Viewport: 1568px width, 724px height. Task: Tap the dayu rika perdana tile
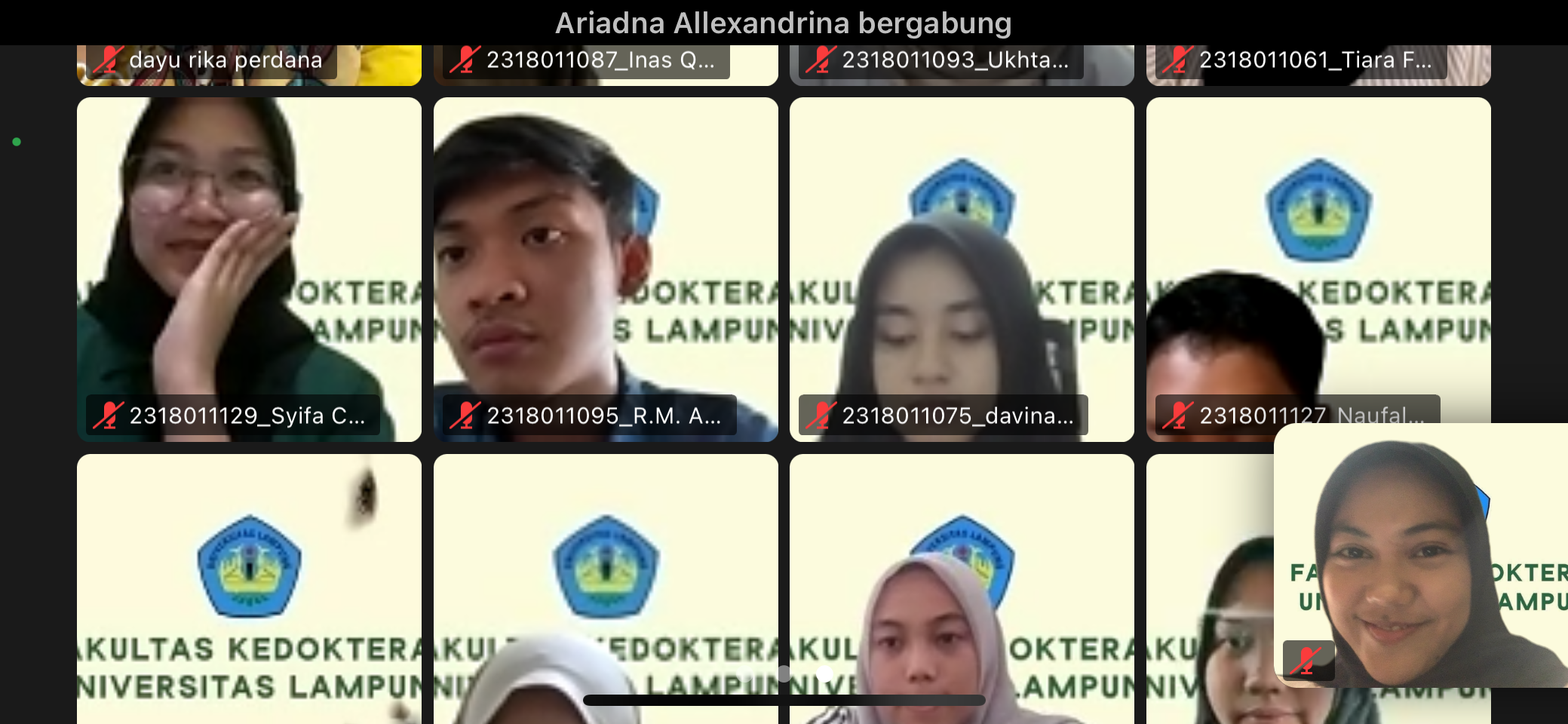(x=249, y=65)
